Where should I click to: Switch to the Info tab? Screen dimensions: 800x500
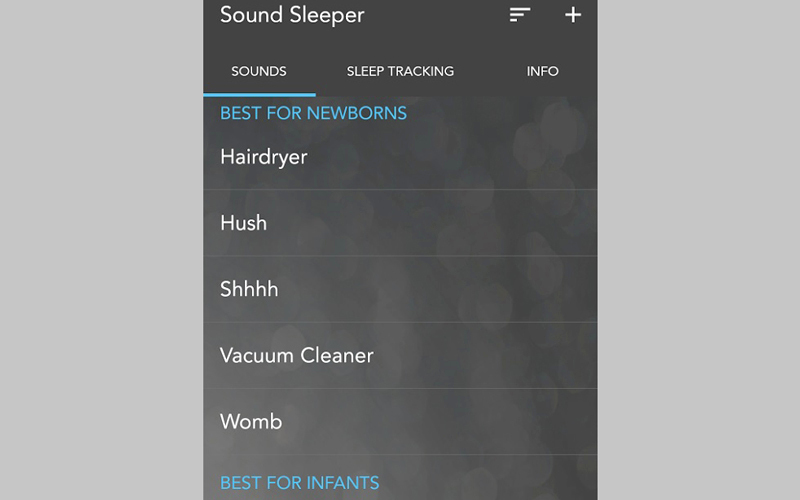[x=542, y=71]
